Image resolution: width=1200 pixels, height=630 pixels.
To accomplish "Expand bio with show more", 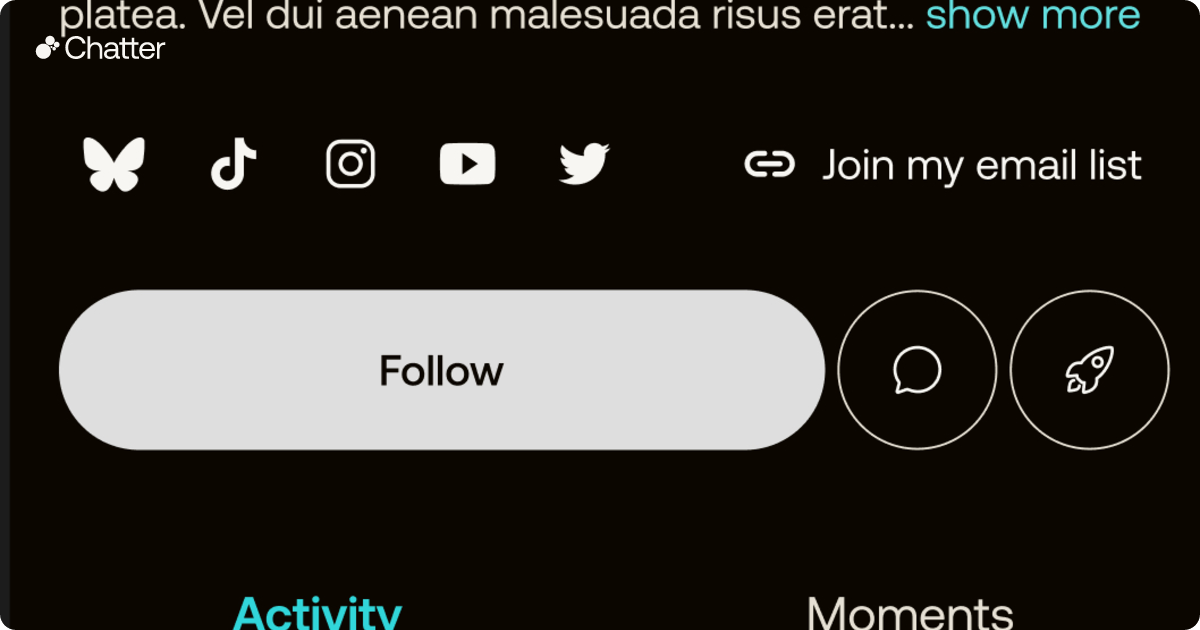I will [x=1033, y=16].
